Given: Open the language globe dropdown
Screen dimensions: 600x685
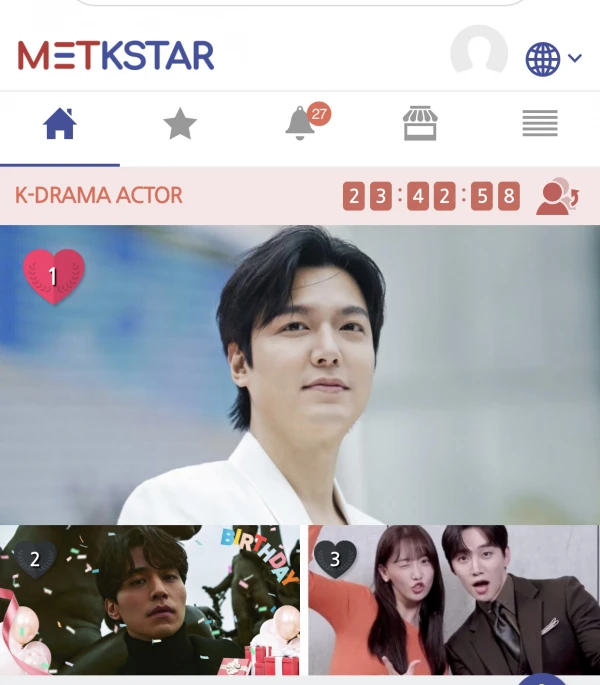Looking at the screenshot, I should coord(552,58).
